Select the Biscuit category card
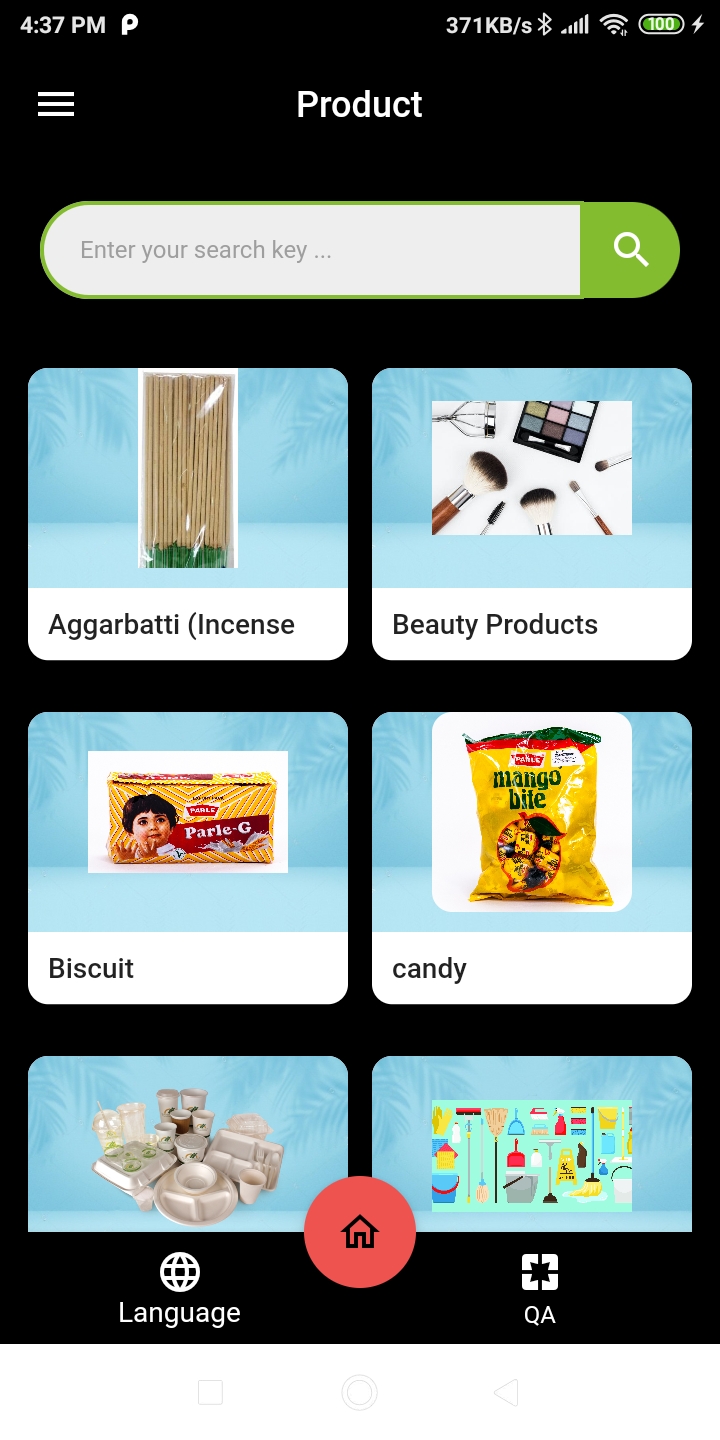The height and width of the screenshot is (1440, 720). point(188,858)
